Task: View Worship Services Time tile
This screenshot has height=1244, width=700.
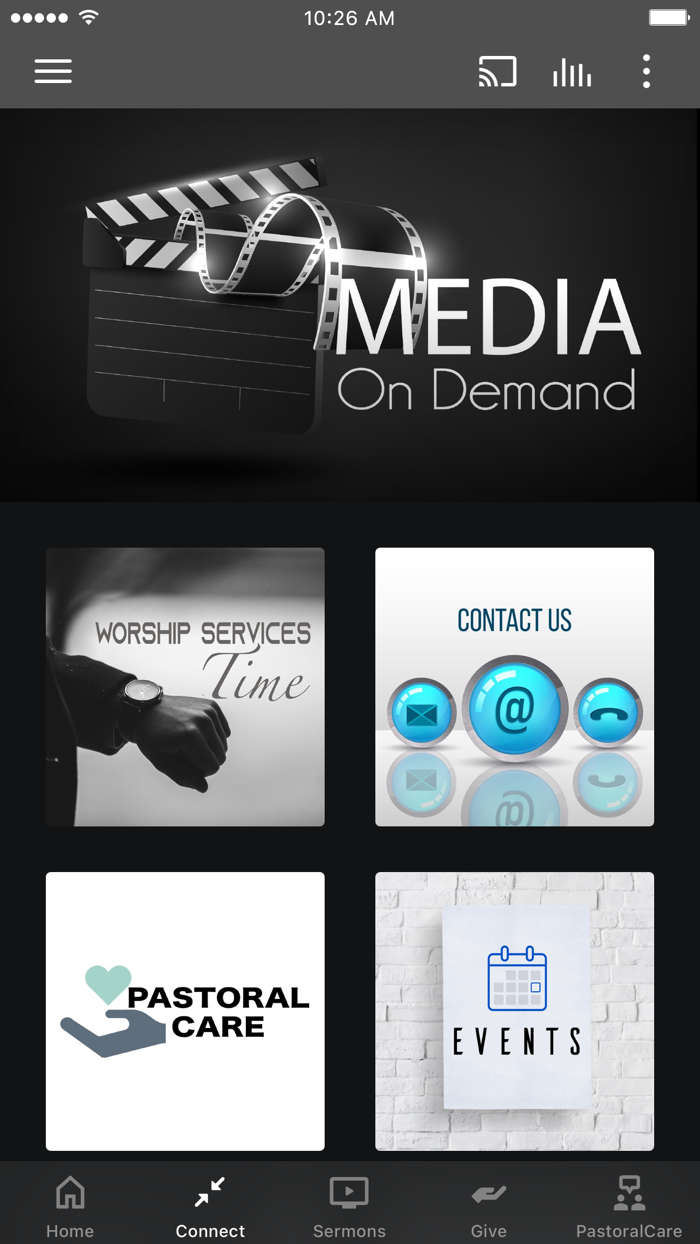Action: pos(185,687)
